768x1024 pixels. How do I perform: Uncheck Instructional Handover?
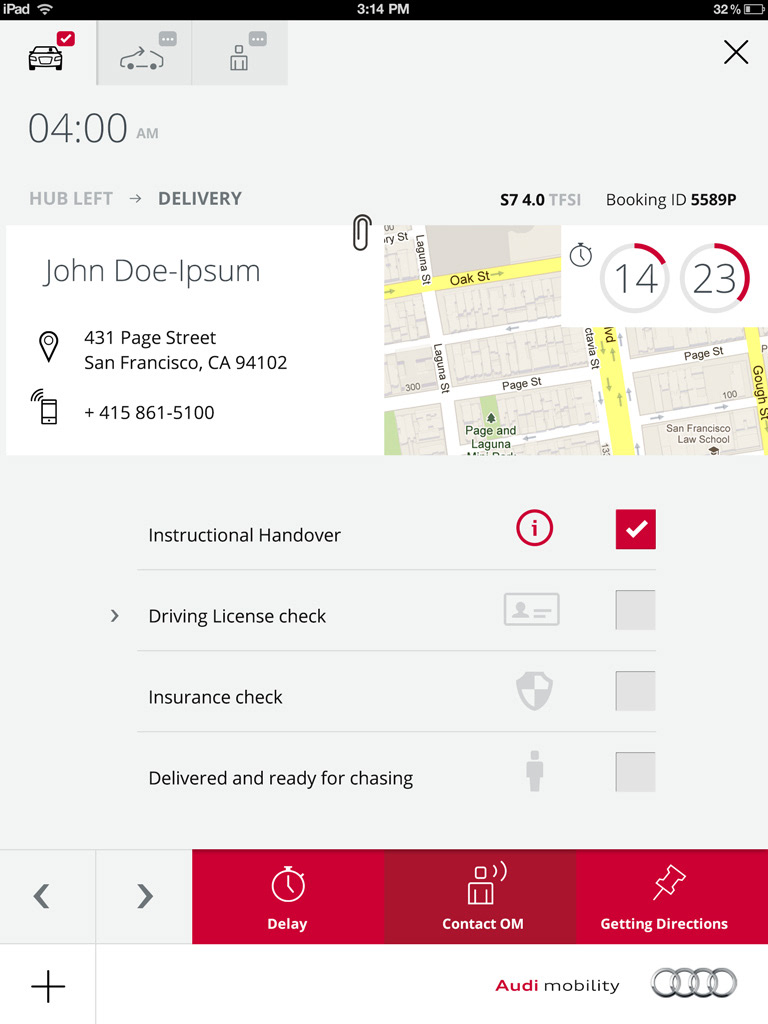pyautogui.click(x=635, y=529)
